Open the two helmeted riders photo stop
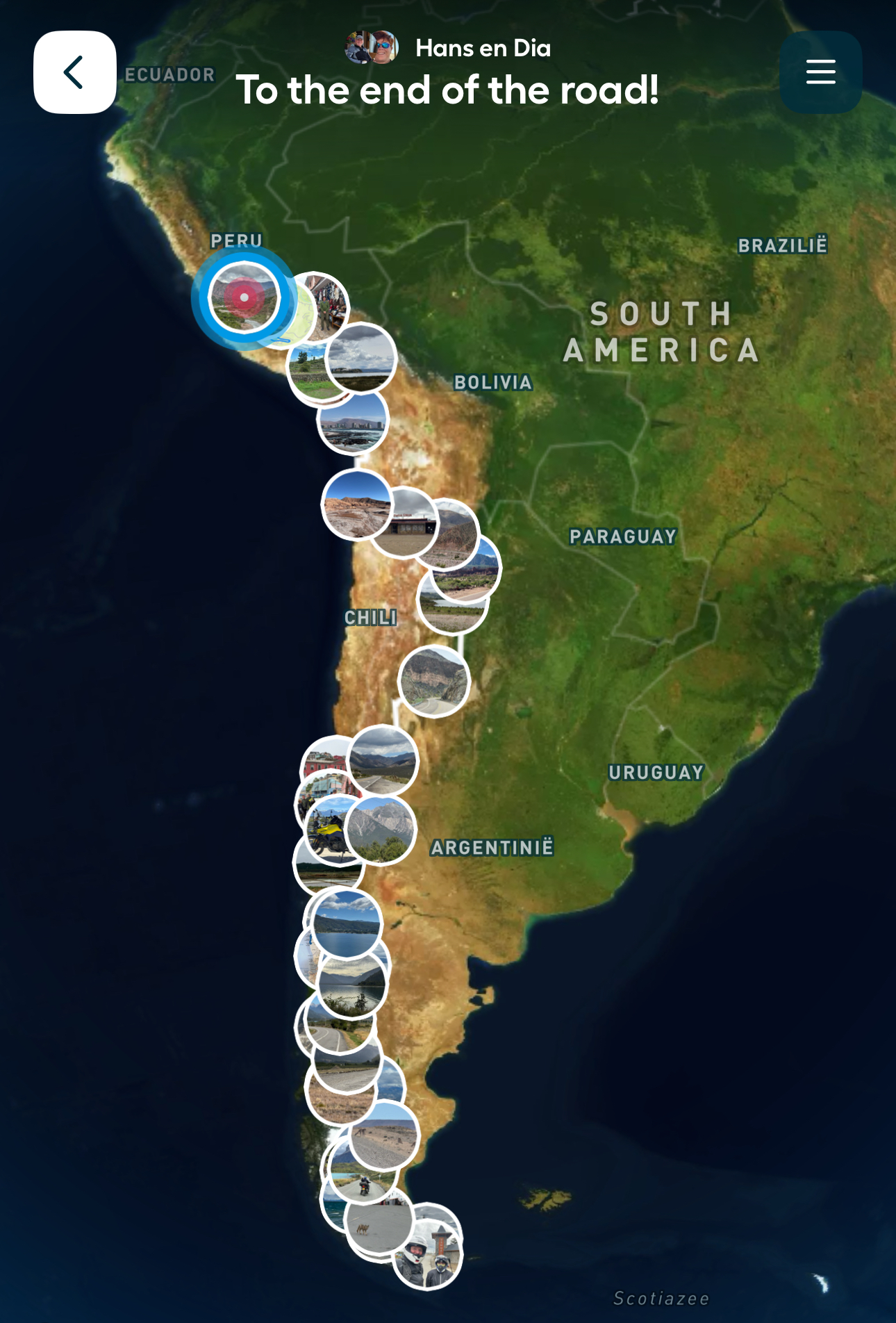The height and width of the screenshot is (1323, 896). tap(424, 1257)
